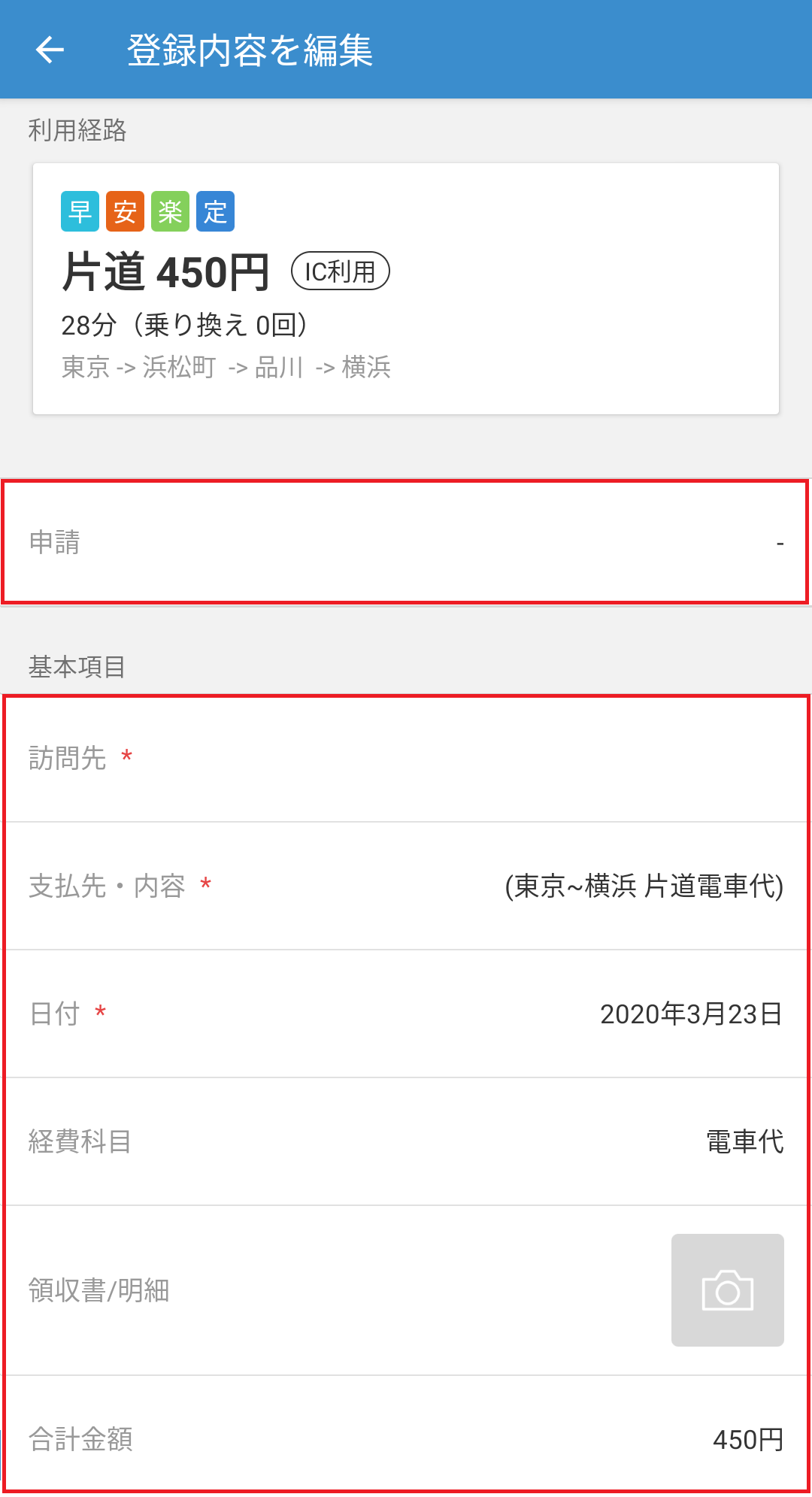Tap the route text 東京 -> 浜松町 -> 品川 -> 横浜

pos(226,367)
